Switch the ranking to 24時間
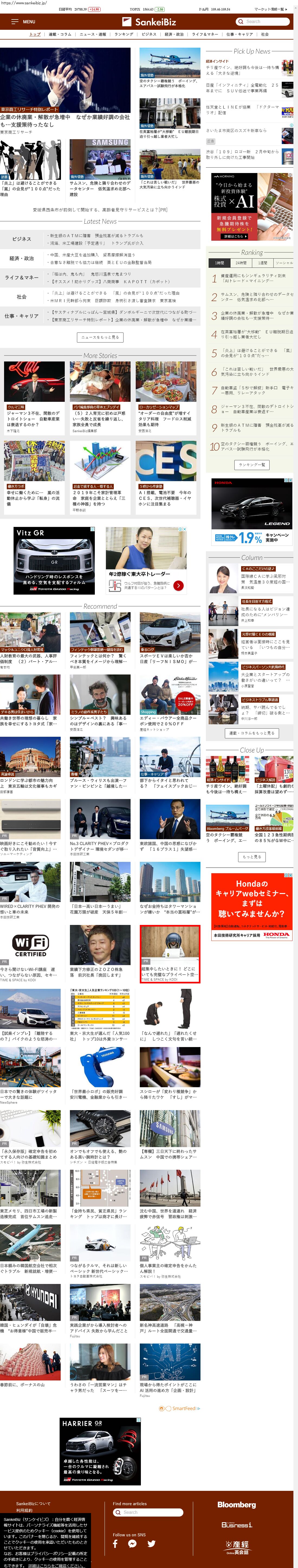The width and height of the screenshot is (298, 1568). [241, 263]
